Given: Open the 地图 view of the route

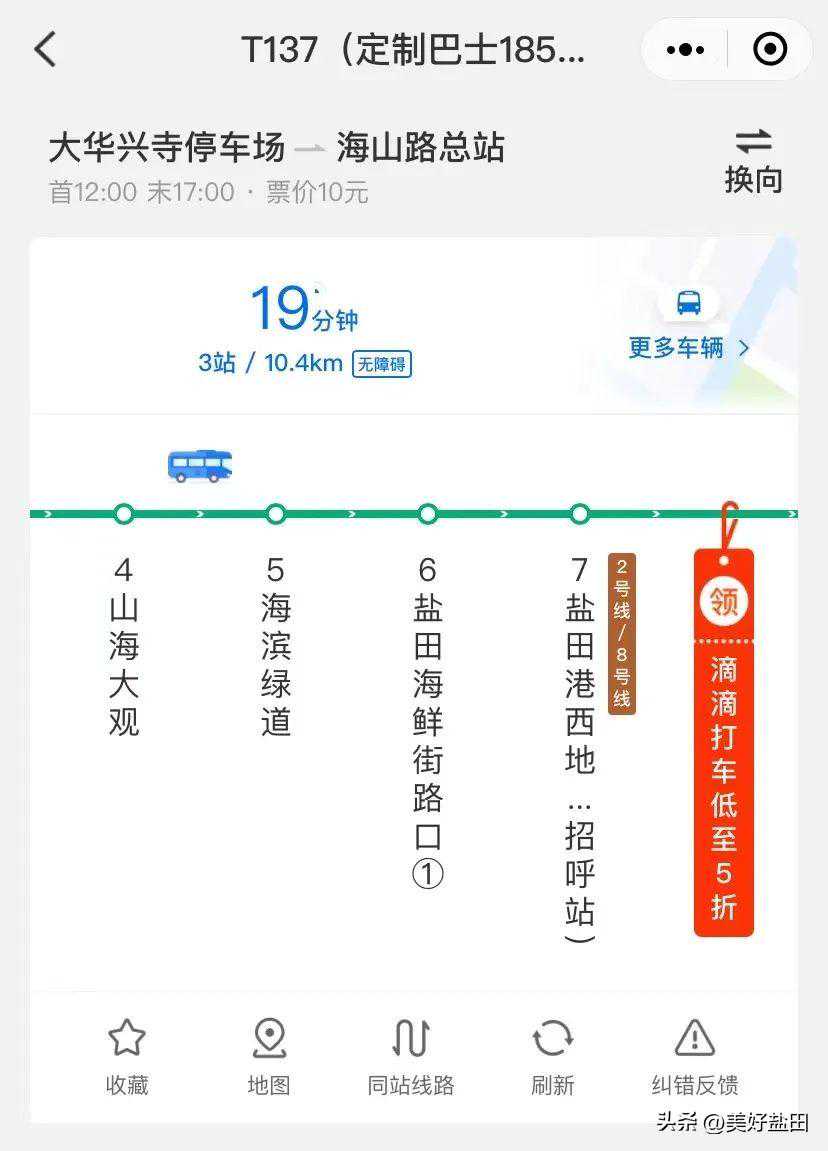Looking at the screenshot, I should point(269,1056).
